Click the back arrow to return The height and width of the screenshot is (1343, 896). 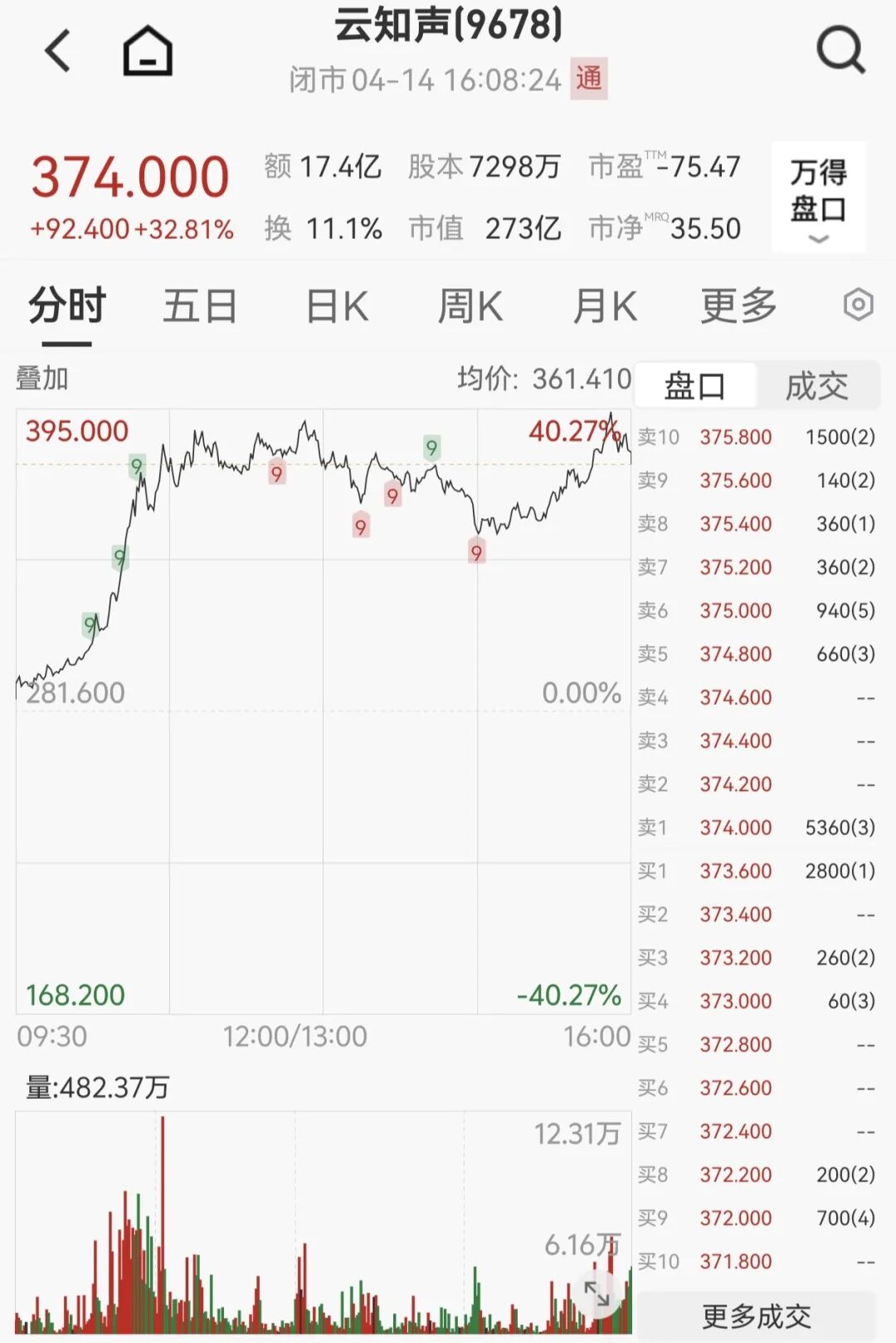pos(55,51)
